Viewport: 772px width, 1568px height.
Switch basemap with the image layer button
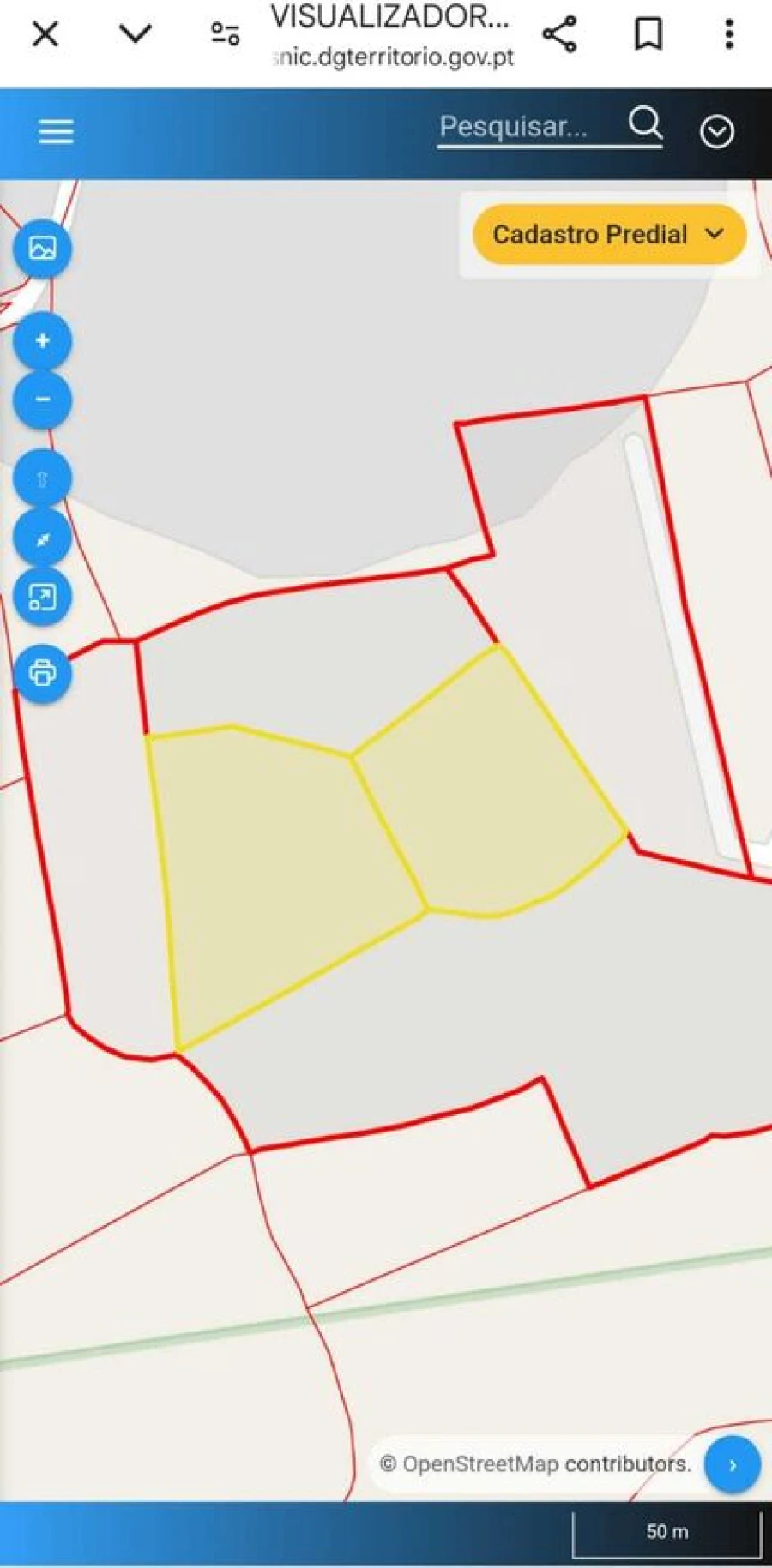43,249
